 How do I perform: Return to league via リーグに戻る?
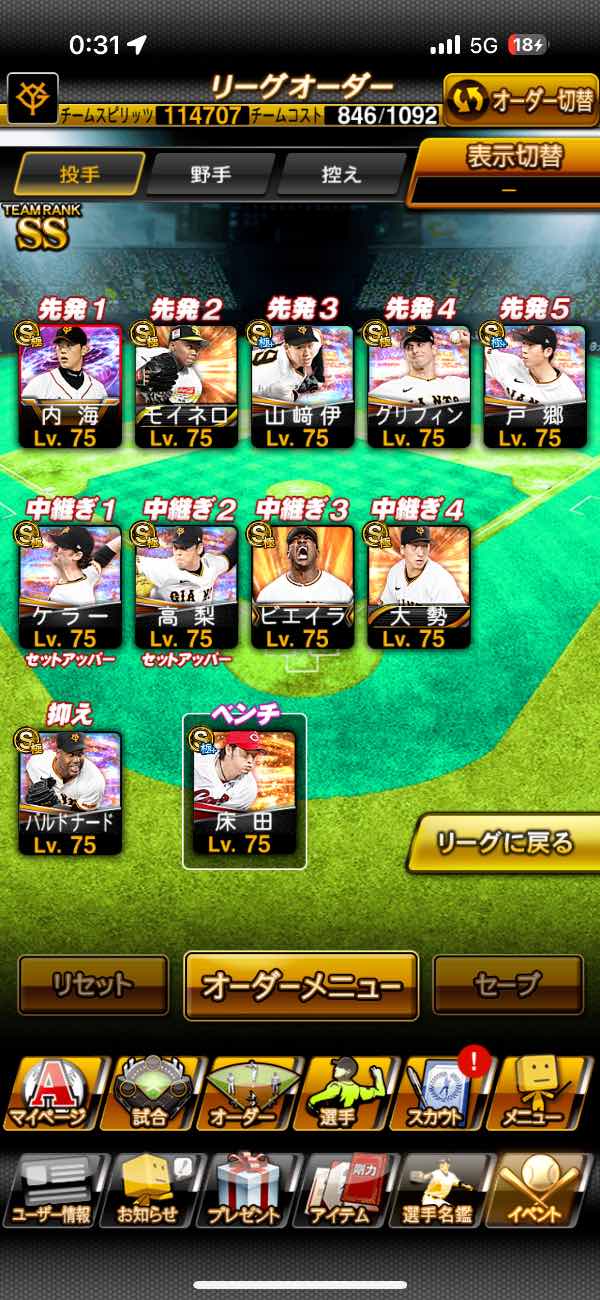506,843
